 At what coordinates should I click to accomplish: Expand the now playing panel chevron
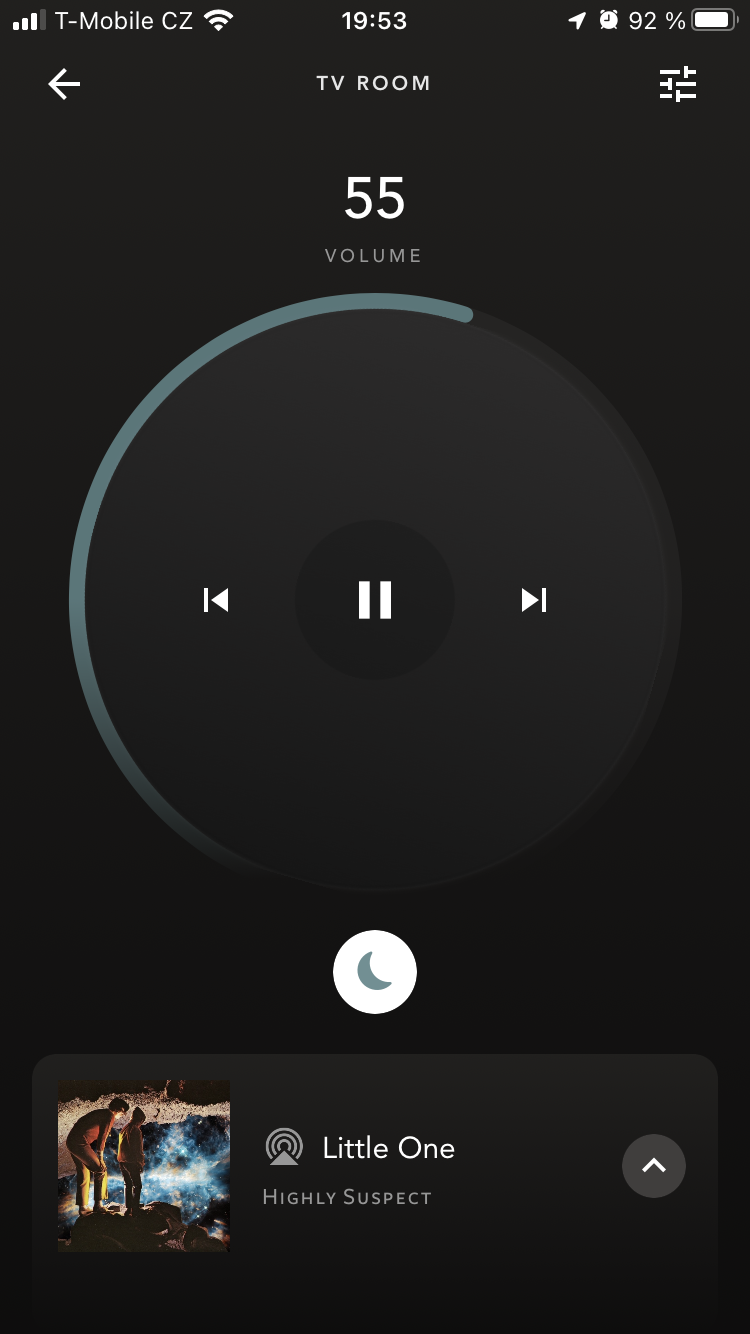[x=654, y=1165]
